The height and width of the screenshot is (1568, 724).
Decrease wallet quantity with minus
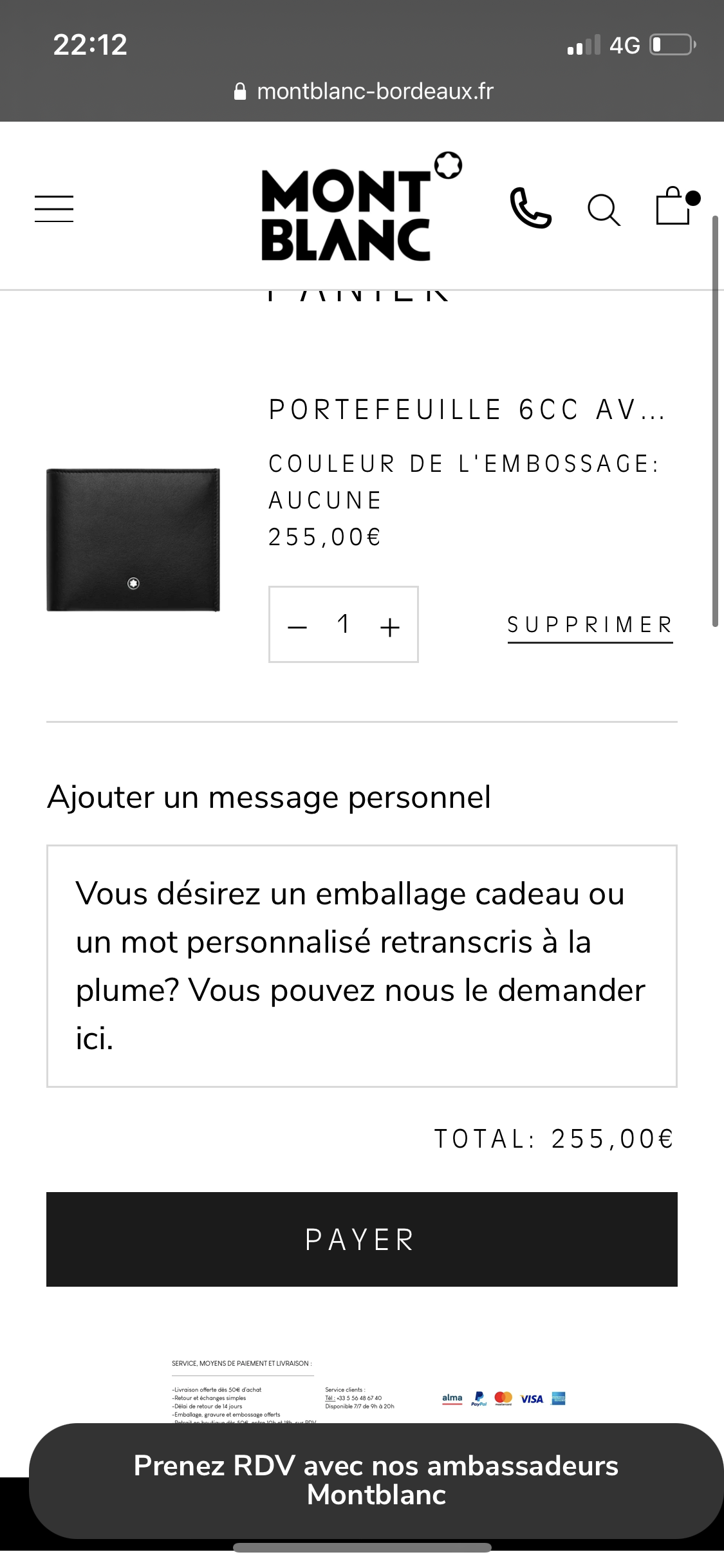pos(297,626)
